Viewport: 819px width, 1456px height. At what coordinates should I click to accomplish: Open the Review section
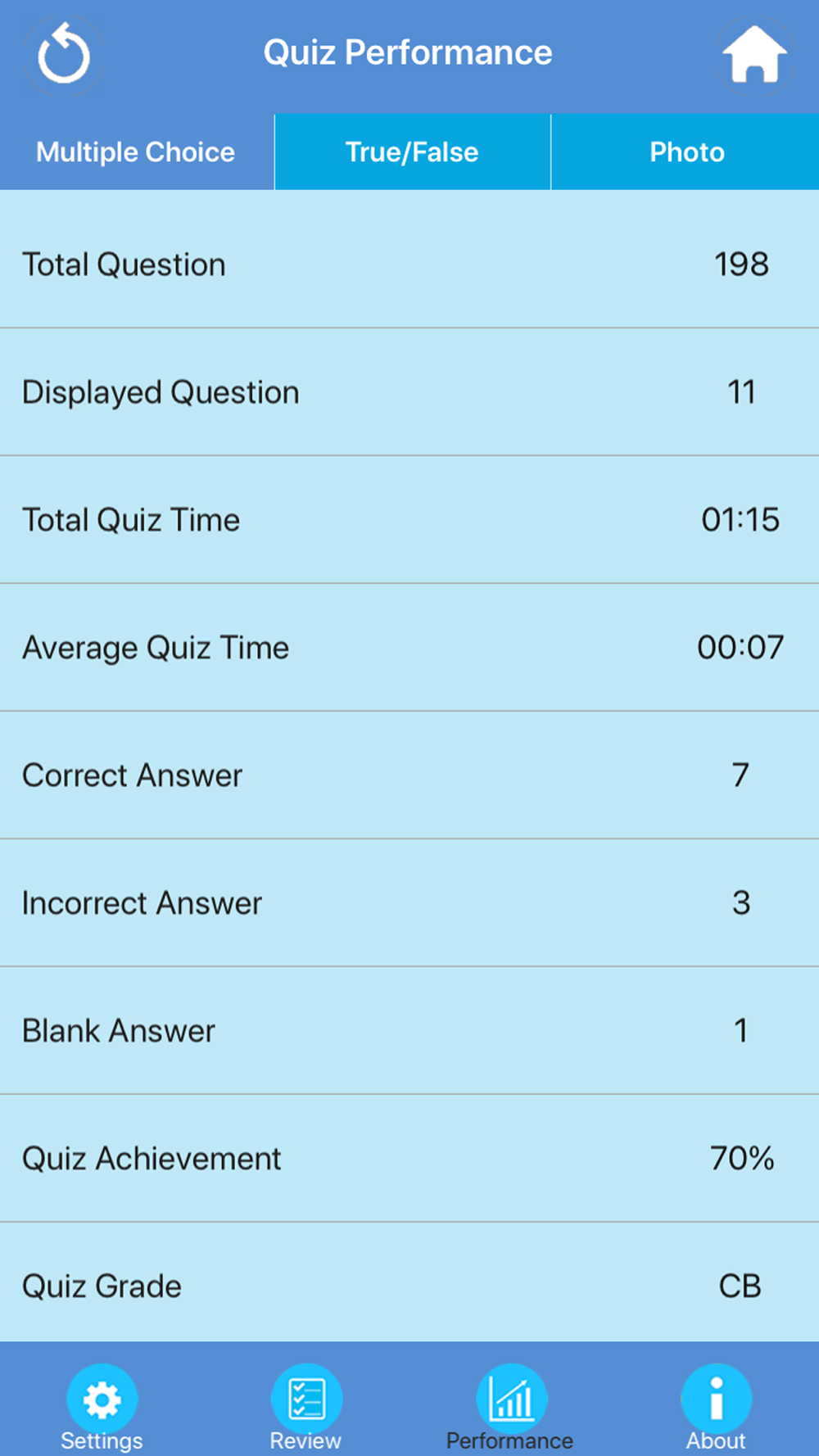[306, 1408]
